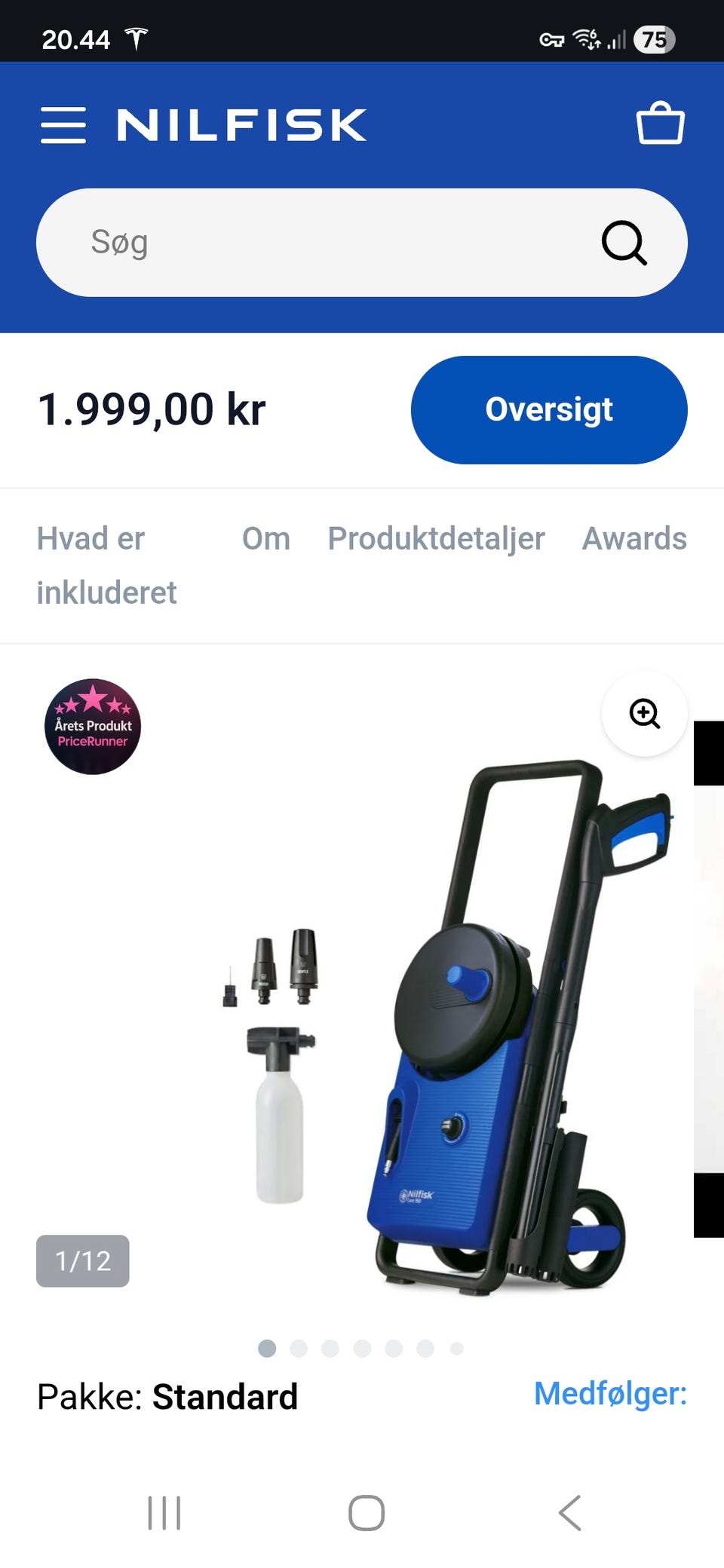The width and height of the screenshot is (724, 1568).
Task: Click the Årets Produkt PriceRunner badge
Action: 93,726
